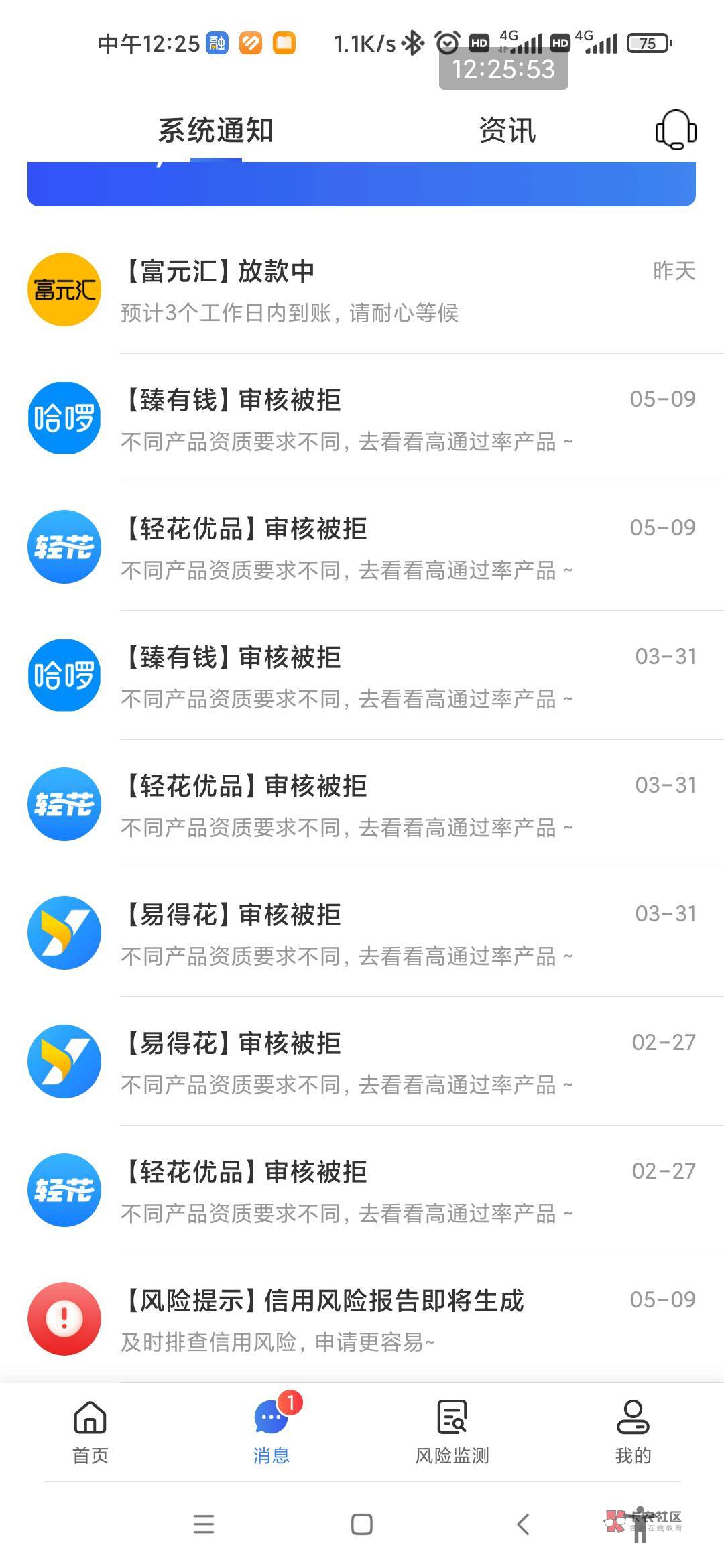Tap the system back button
The width and height of the screenshot is (724, 1568).
tap(524, 1525)
